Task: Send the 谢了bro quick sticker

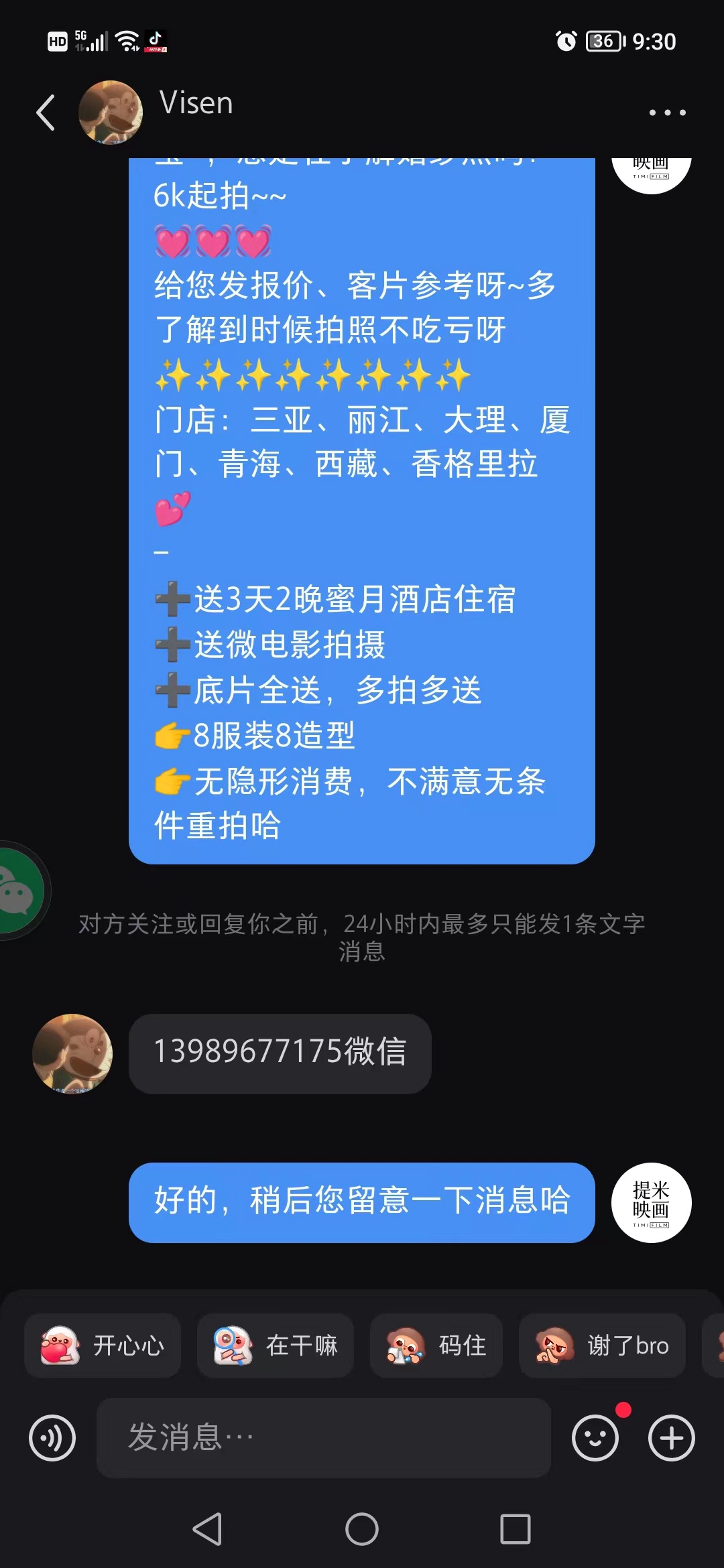Action: point(603,1345)
